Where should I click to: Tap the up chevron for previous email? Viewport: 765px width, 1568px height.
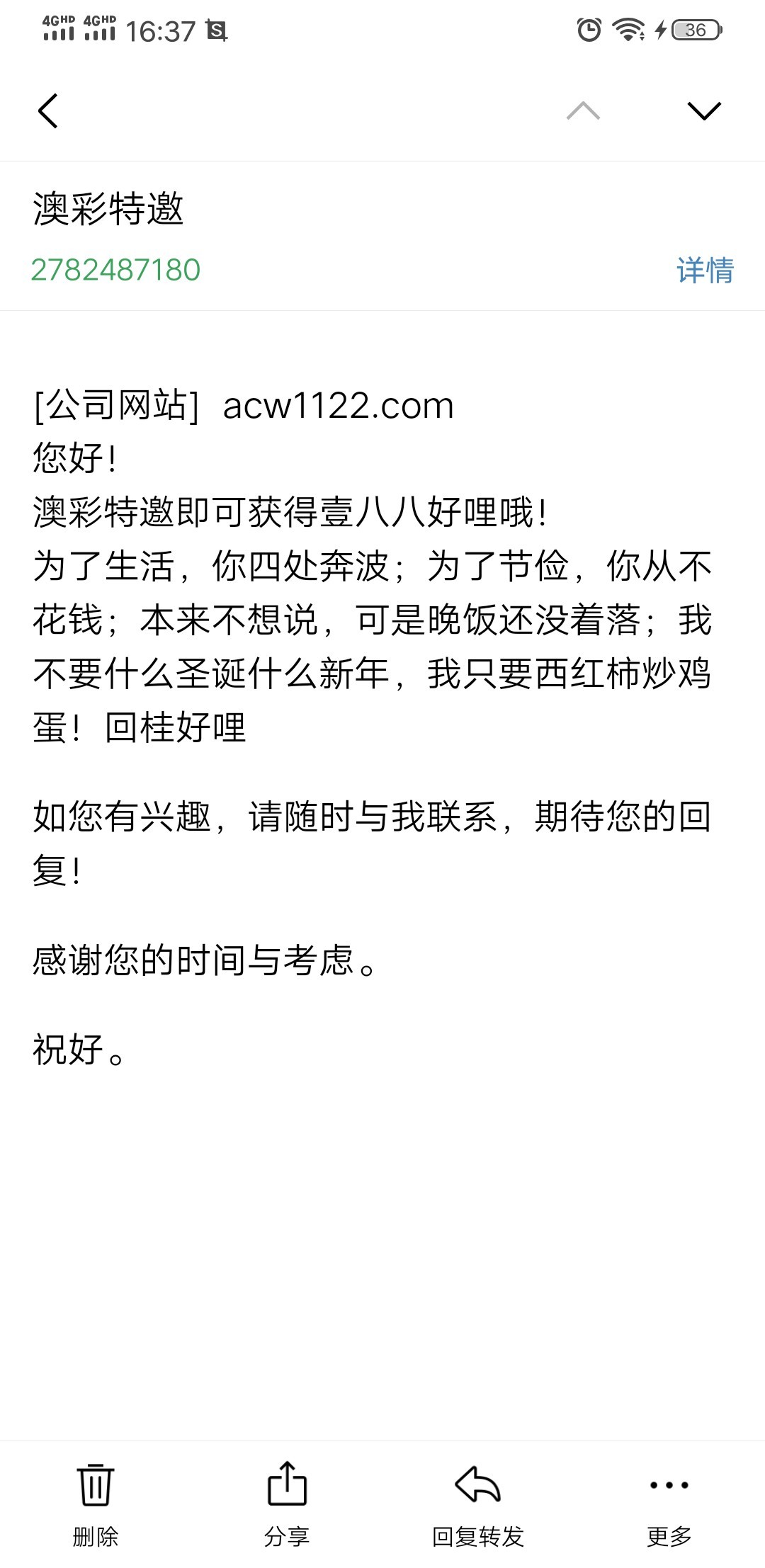(x=583, y=110)
